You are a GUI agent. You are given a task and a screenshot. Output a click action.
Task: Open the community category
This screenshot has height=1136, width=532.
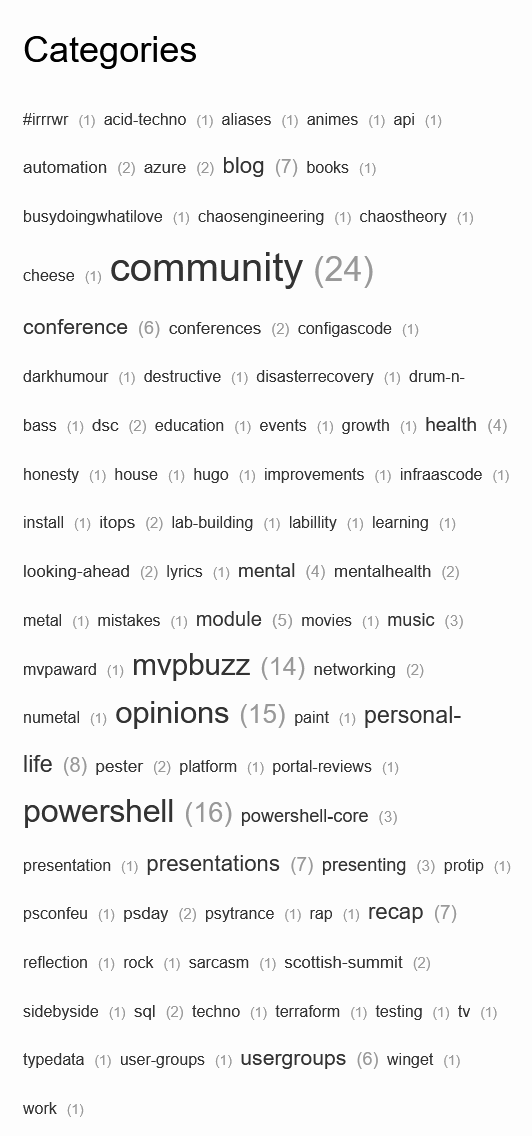point(207,269)
